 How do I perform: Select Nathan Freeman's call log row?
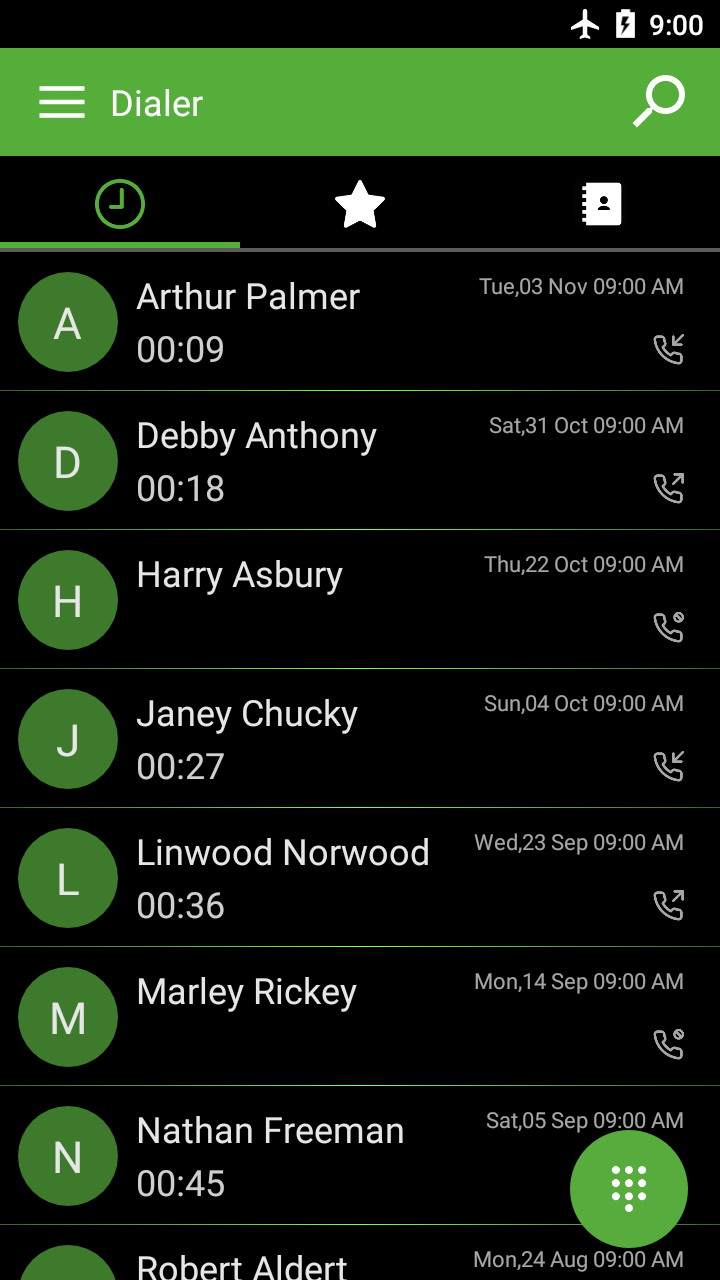tap(300, 1156)
